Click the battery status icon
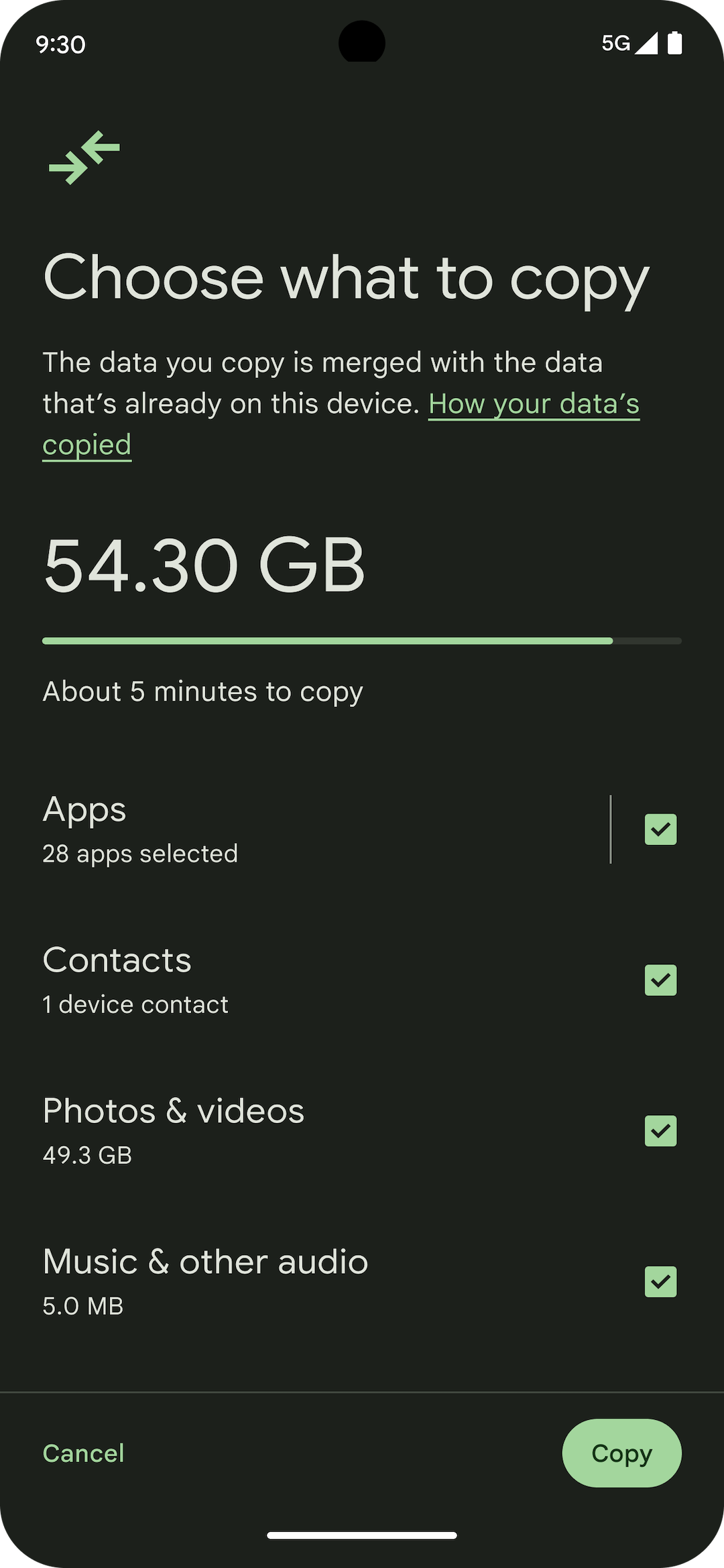724x1568 pixels. tap(674, 42)
